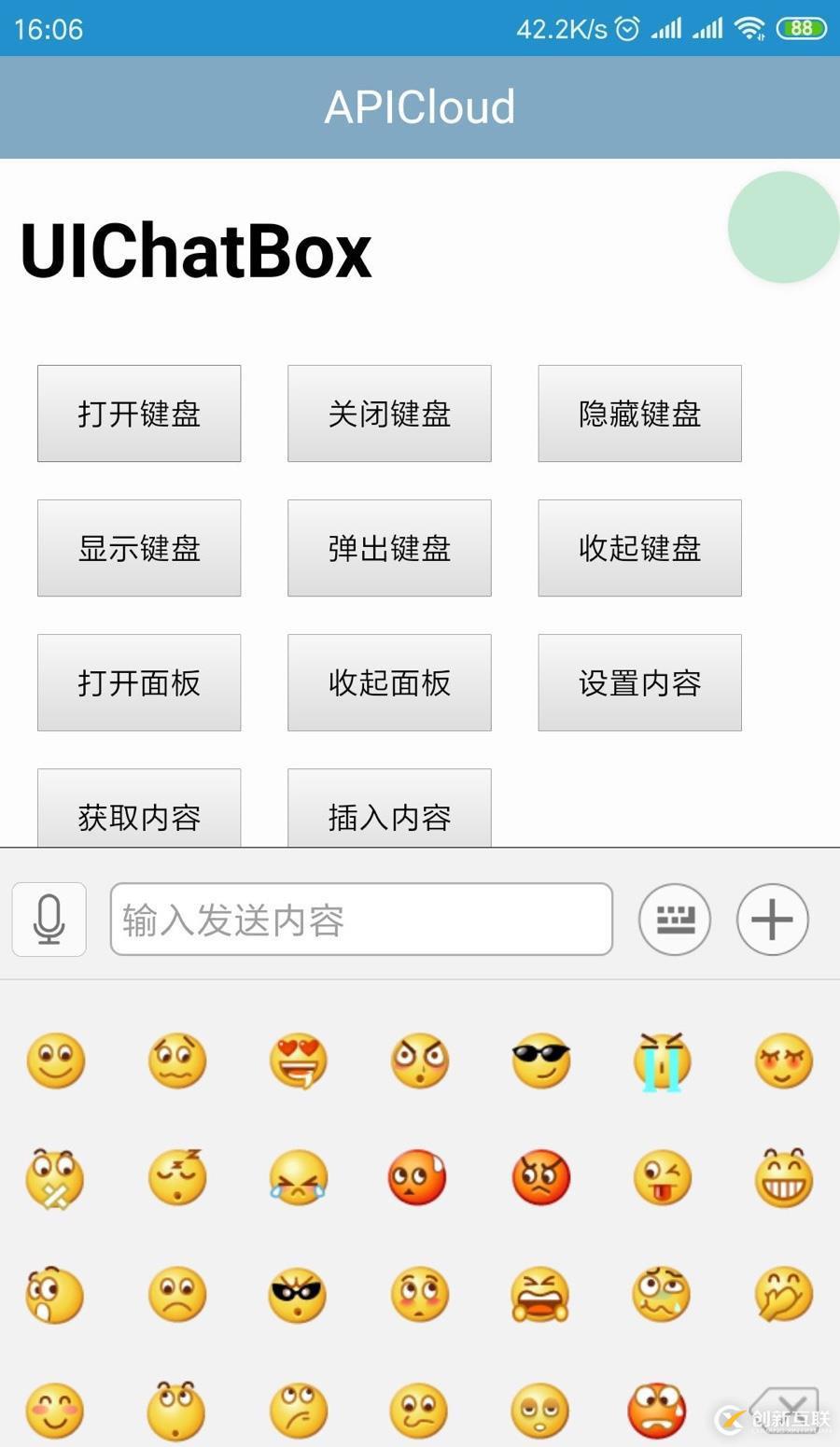The image size is (840, 1447).
Task: Tap the 获取内容 button
Action: point(139,810)
